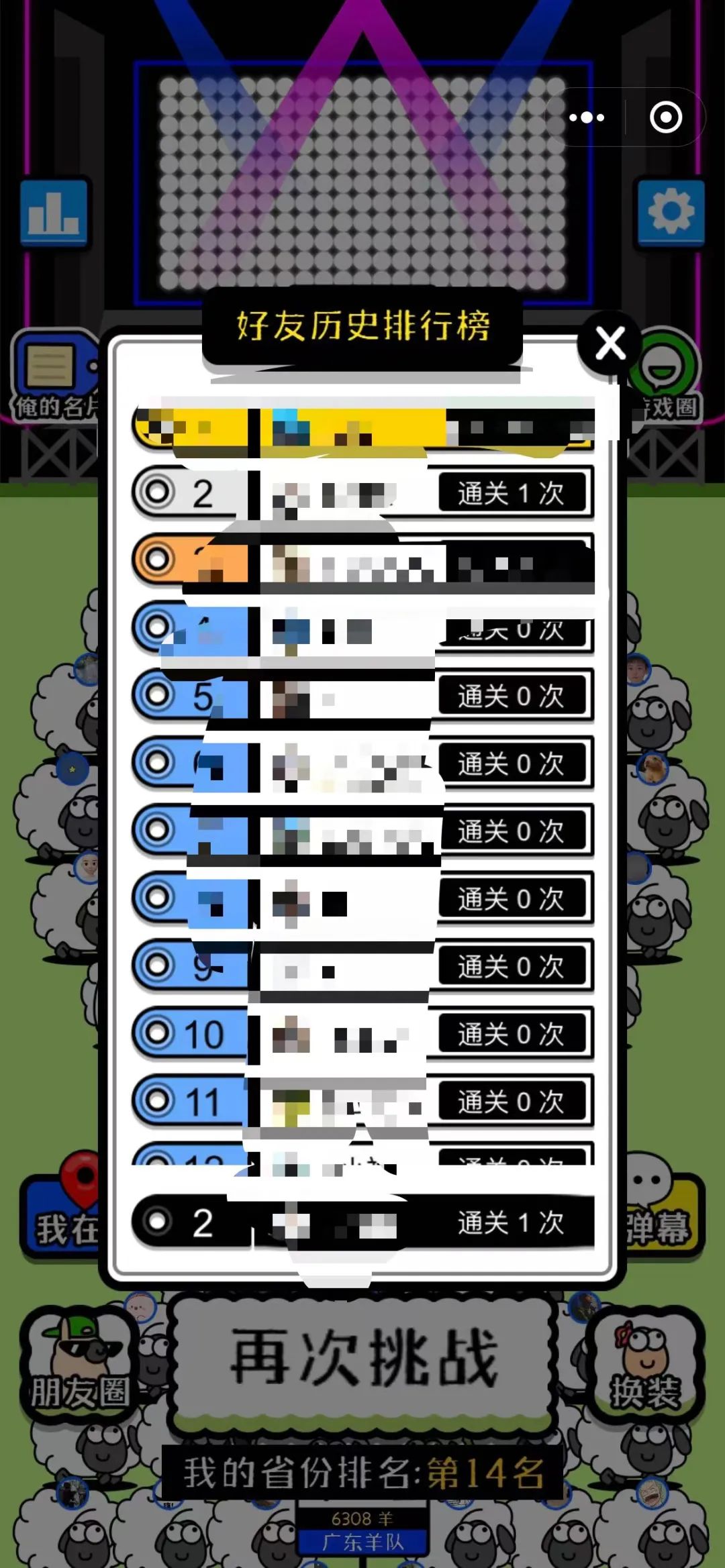
Task: Select the rank 11 friend row
Action: click(362, 1102)
